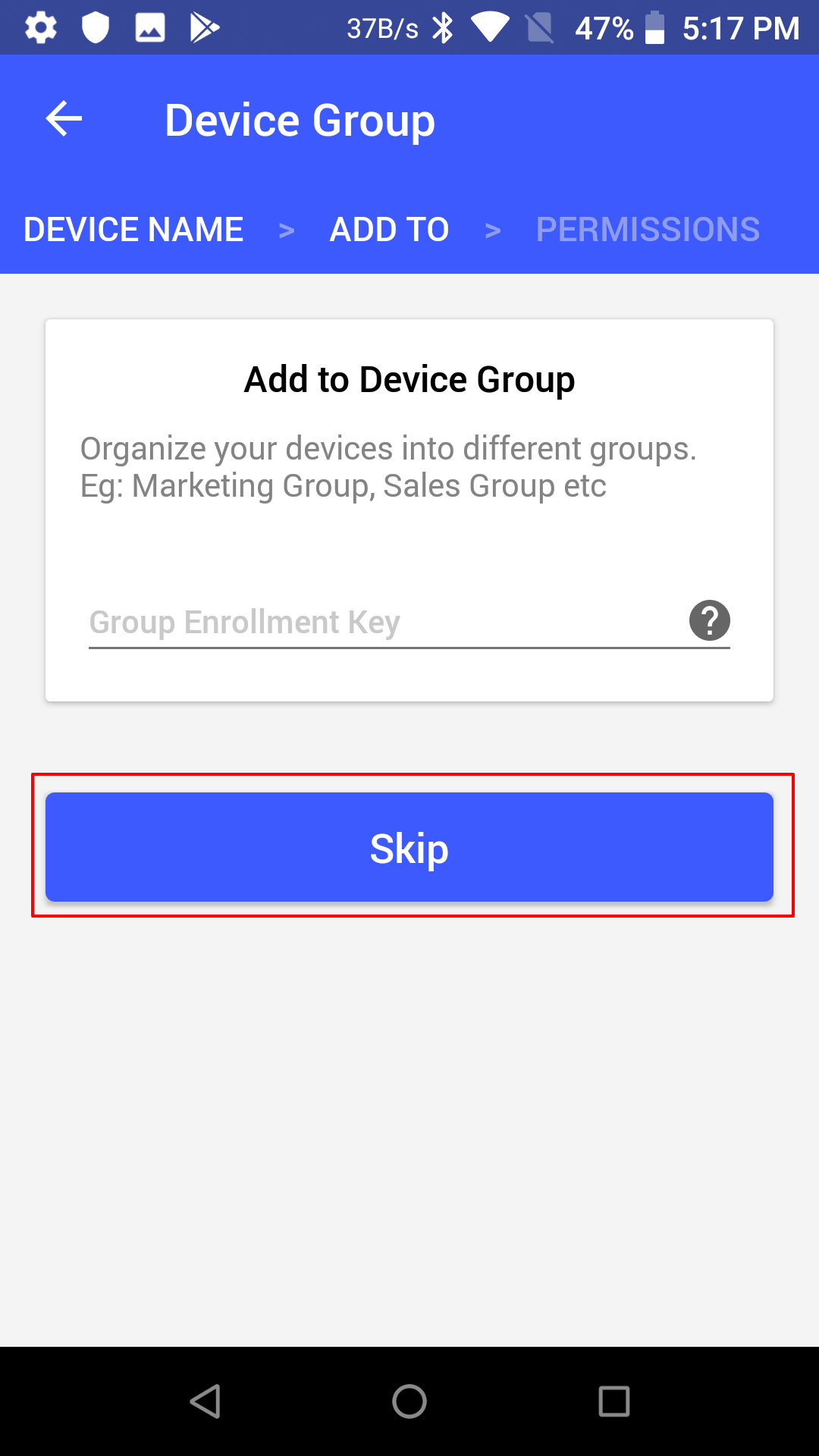Select the DEVICE NAME step
Image resolution: width=819 pixels, height=1456 pixels.
[x=133, y=229]
